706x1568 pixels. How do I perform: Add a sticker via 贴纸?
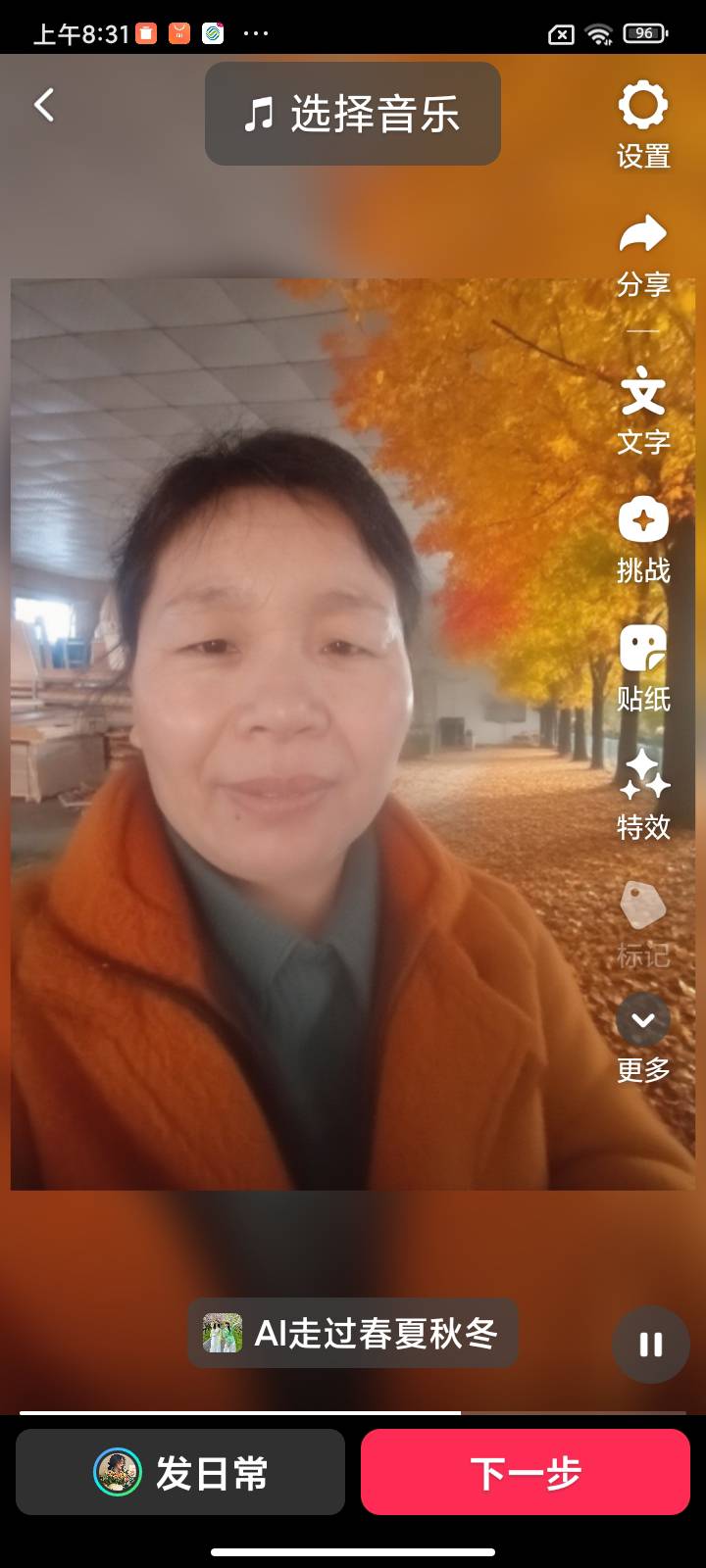tap(643, 667)
